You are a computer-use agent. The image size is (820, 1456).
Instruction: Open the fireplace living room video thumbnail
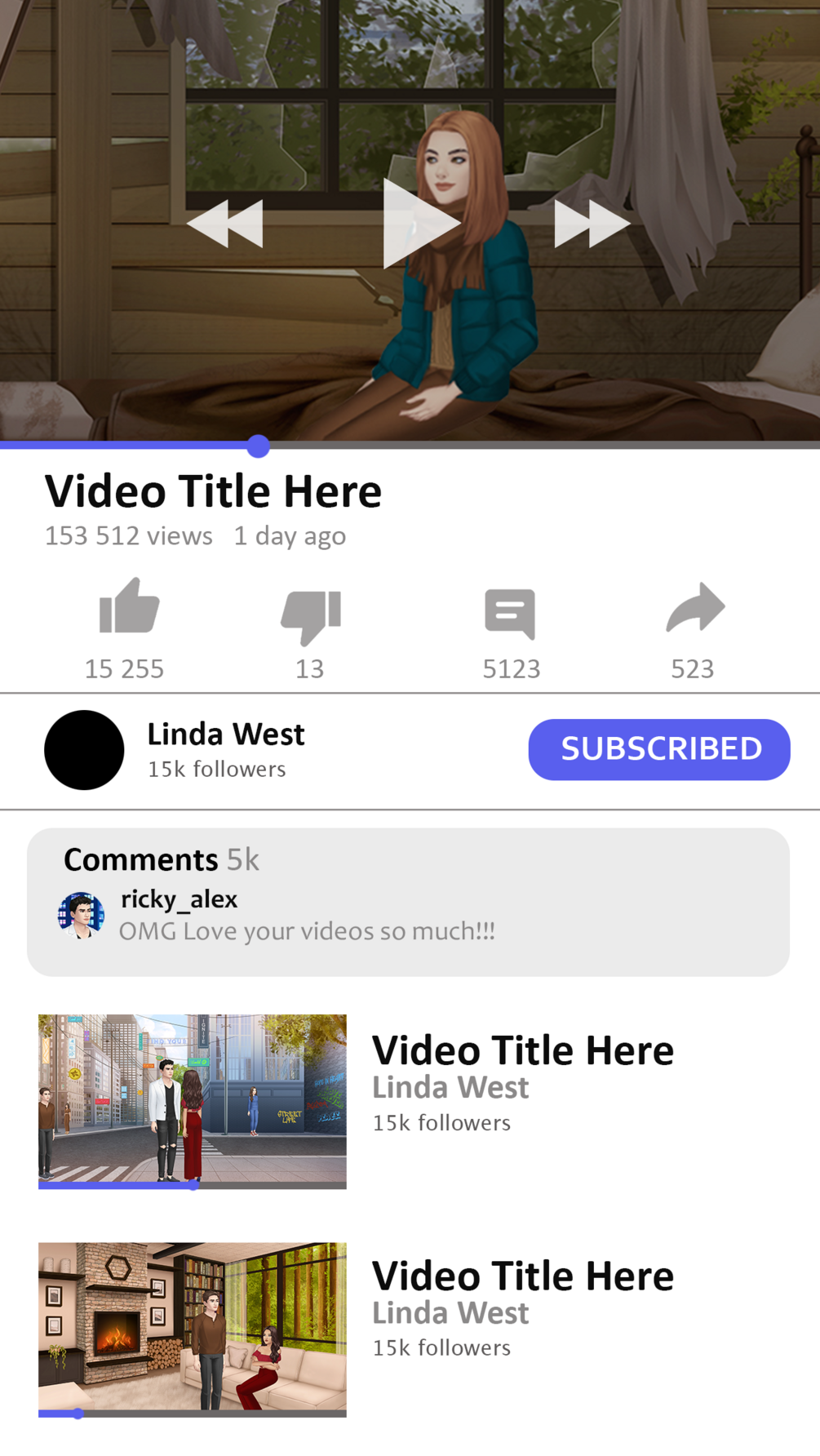click(x=193, y=1329)
